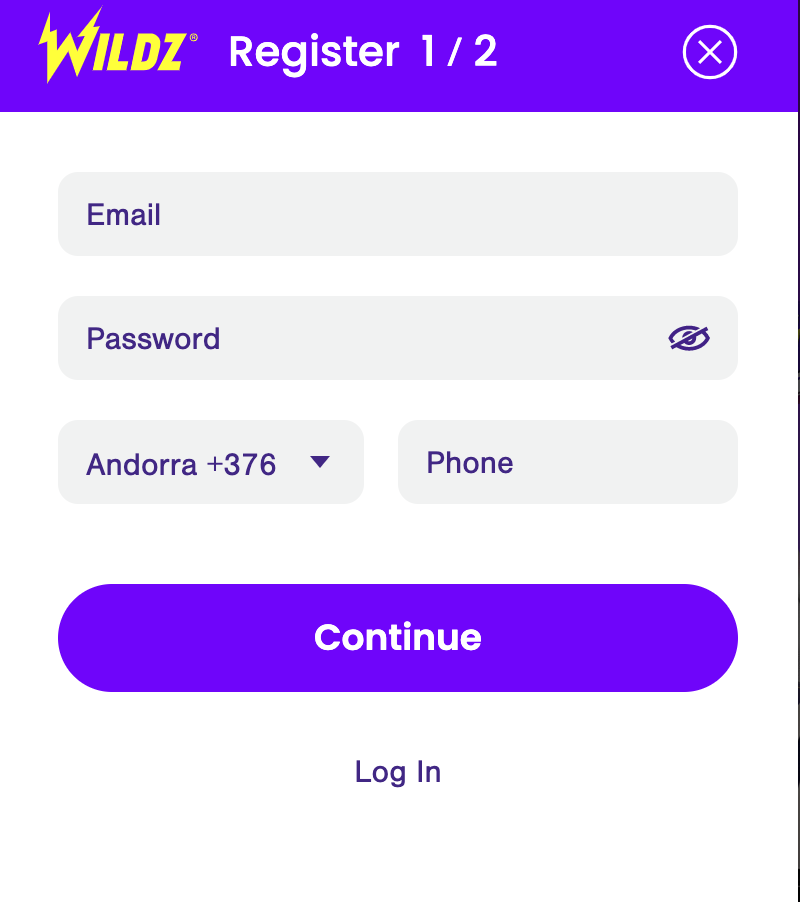Focus the Email field

(x=397, y=214)
